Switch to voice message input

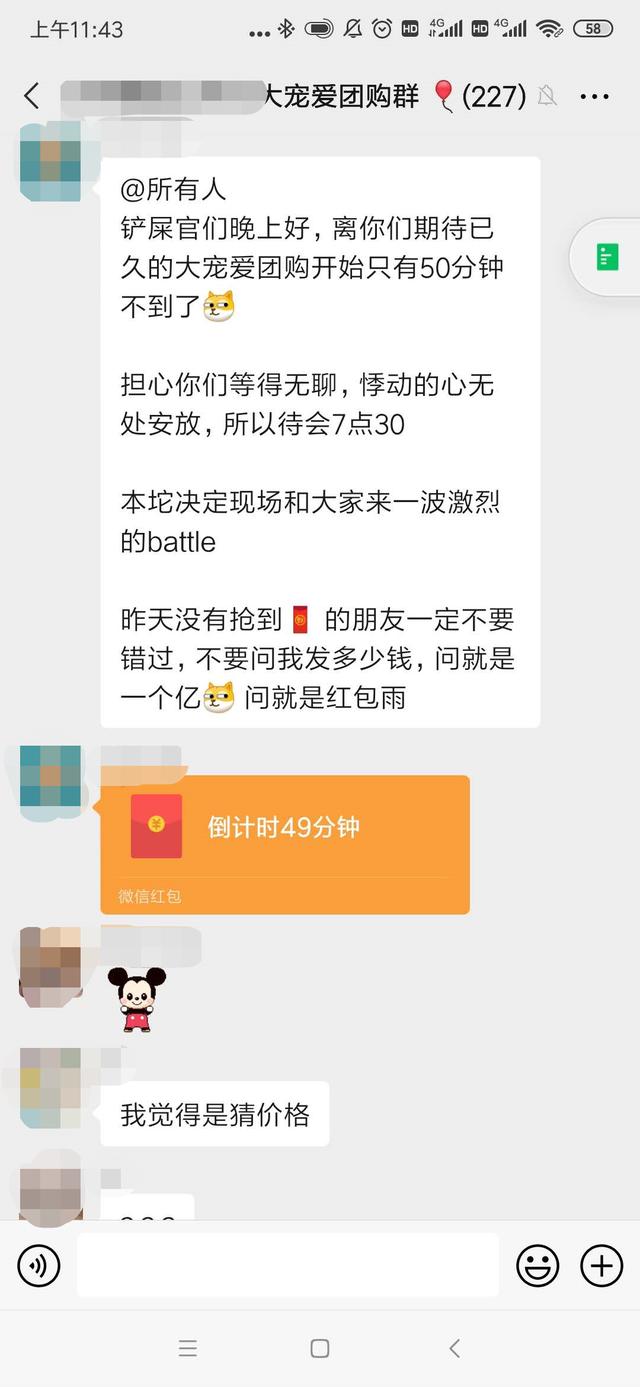pyautogui.click(x=39, y=1265)
